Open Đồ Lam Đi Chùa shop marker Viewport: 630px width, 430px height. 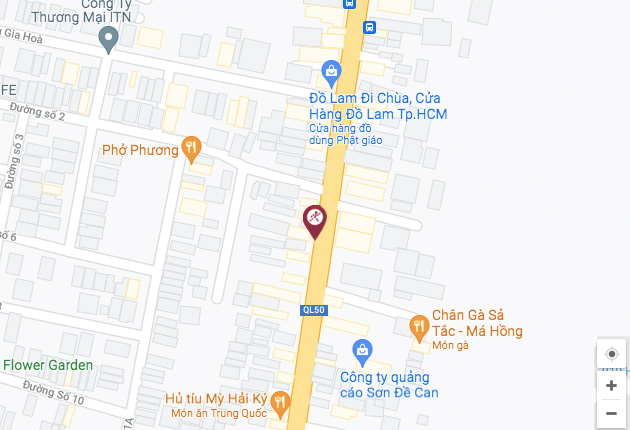tap(332, 71)
